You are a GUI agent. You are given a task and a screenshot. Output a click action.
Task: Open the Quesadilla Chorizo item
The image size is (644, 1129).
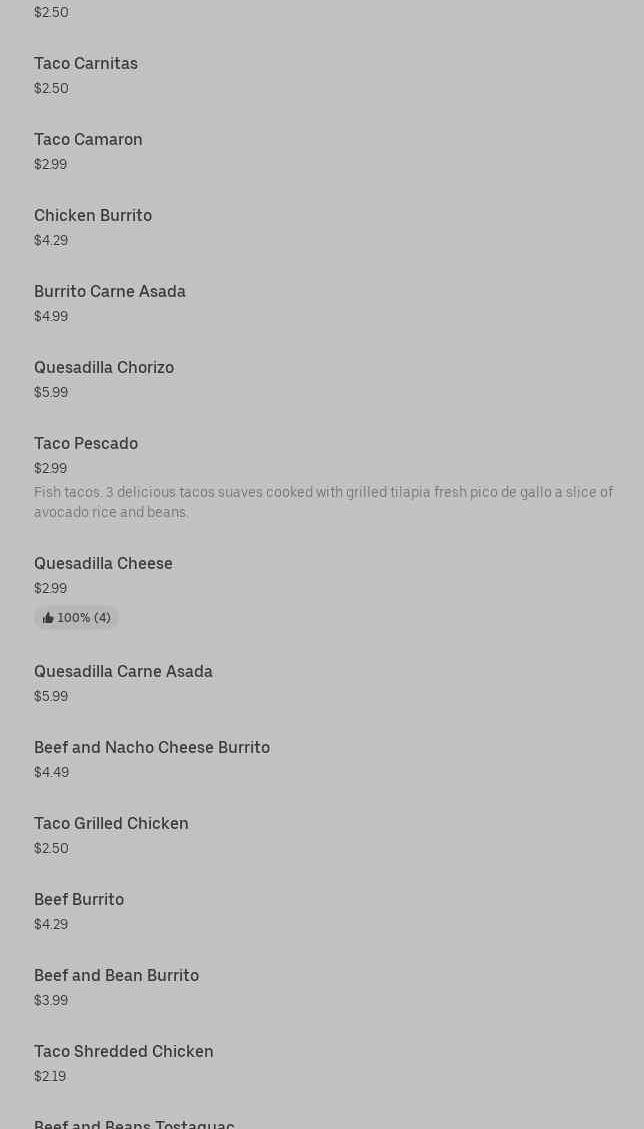point(104,368)
